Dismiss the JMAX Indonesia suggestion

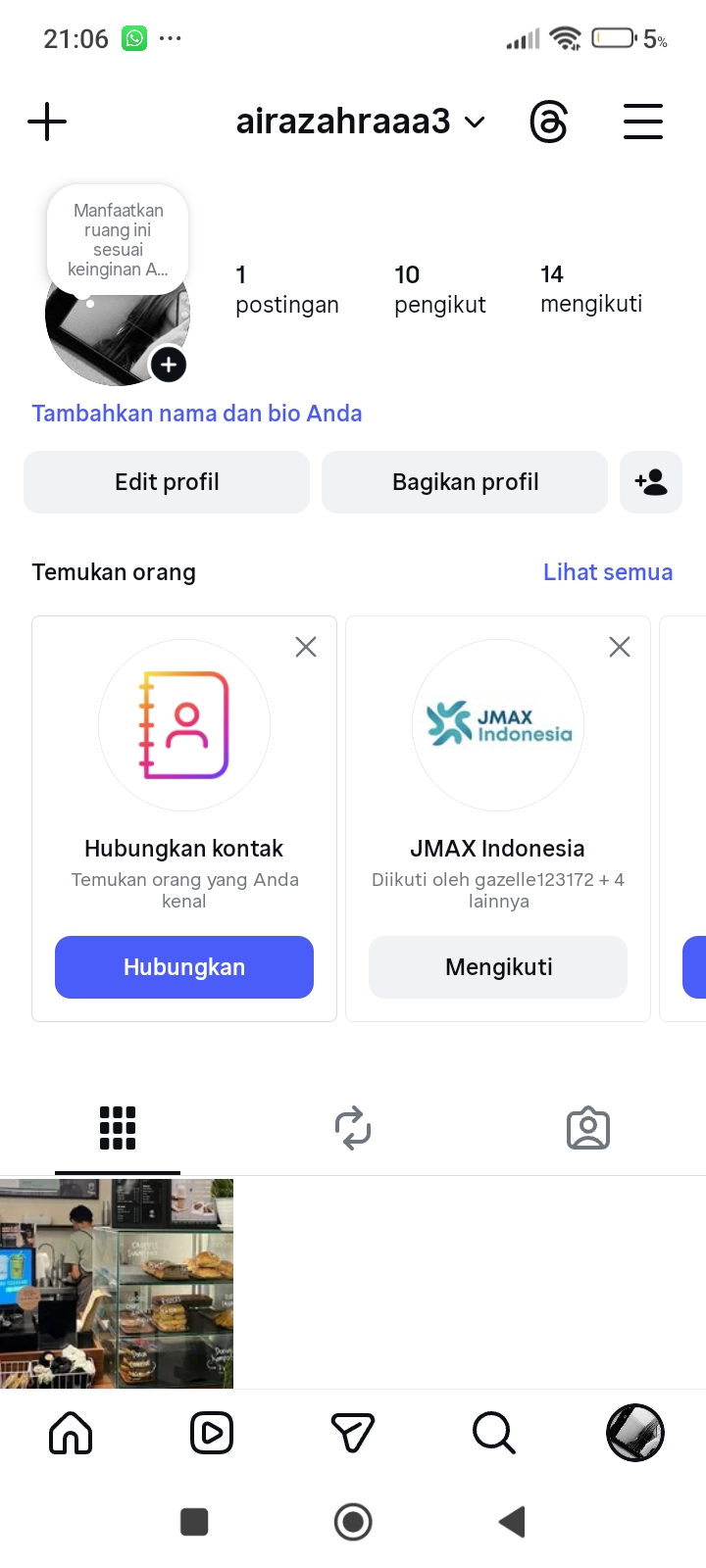[x=620, y=647]
